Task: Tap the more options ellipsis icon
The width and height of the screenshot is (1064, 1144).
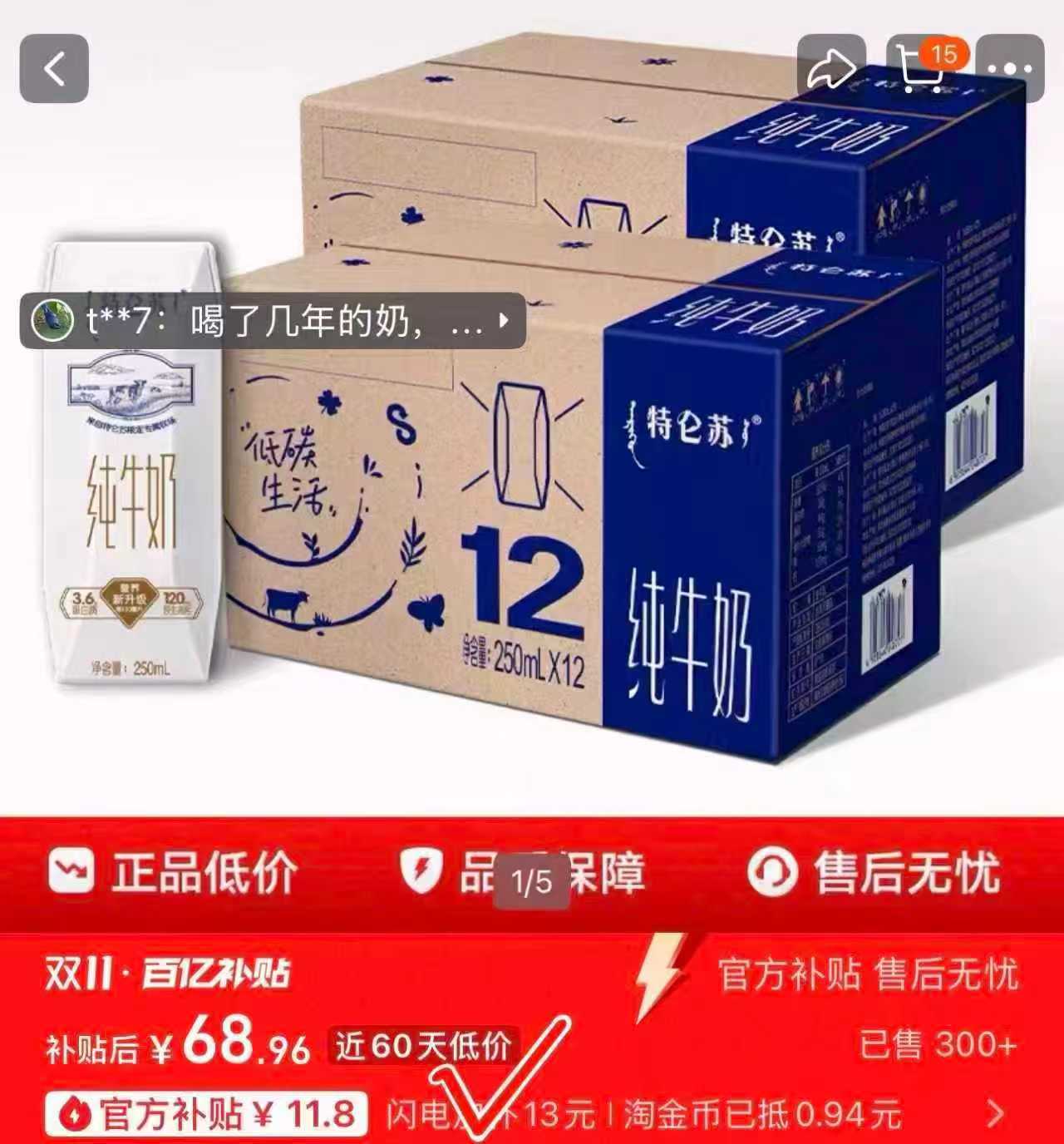Action: [1011, 67]
